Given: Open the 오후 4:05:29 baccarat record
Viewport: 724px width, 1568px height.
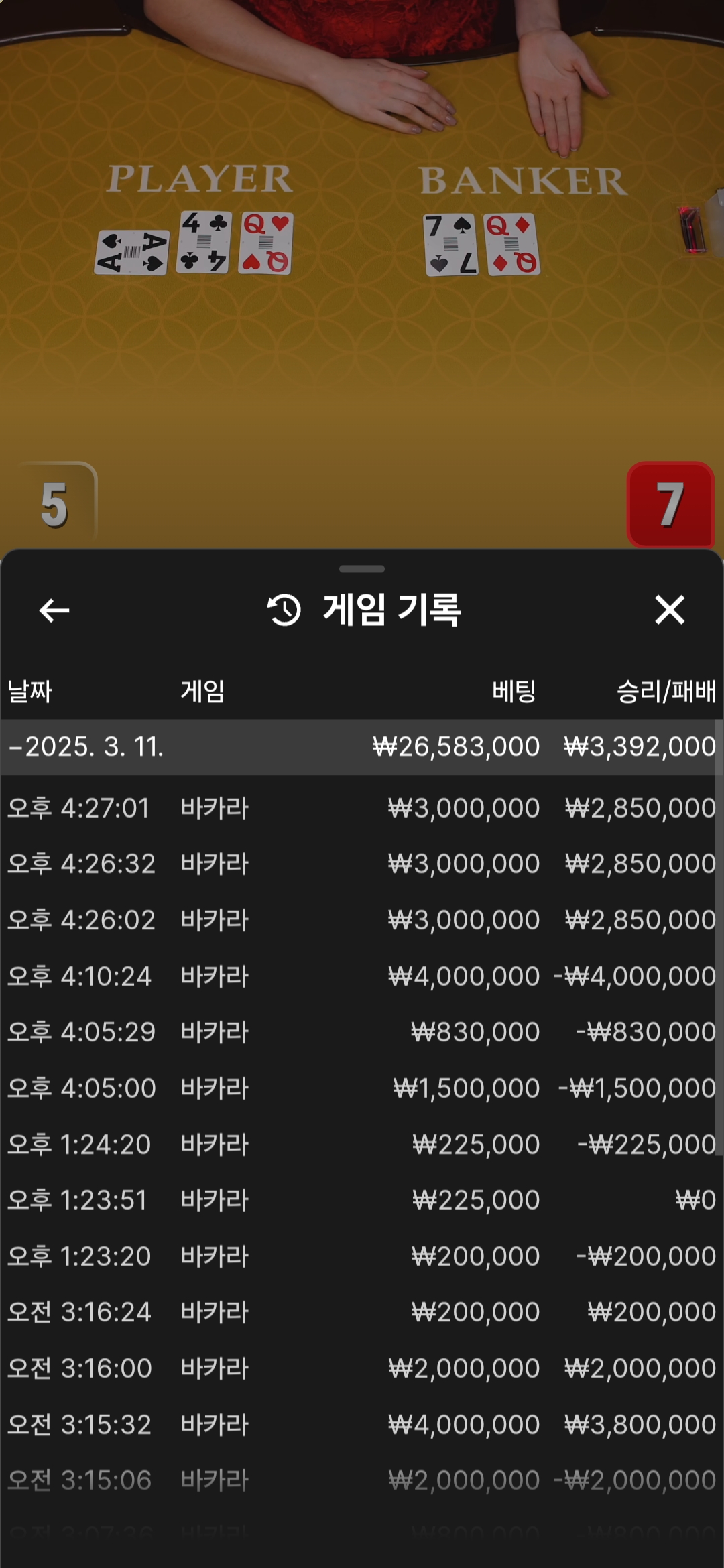Looking at the screenshot, I should click(x=362, y=1032).
